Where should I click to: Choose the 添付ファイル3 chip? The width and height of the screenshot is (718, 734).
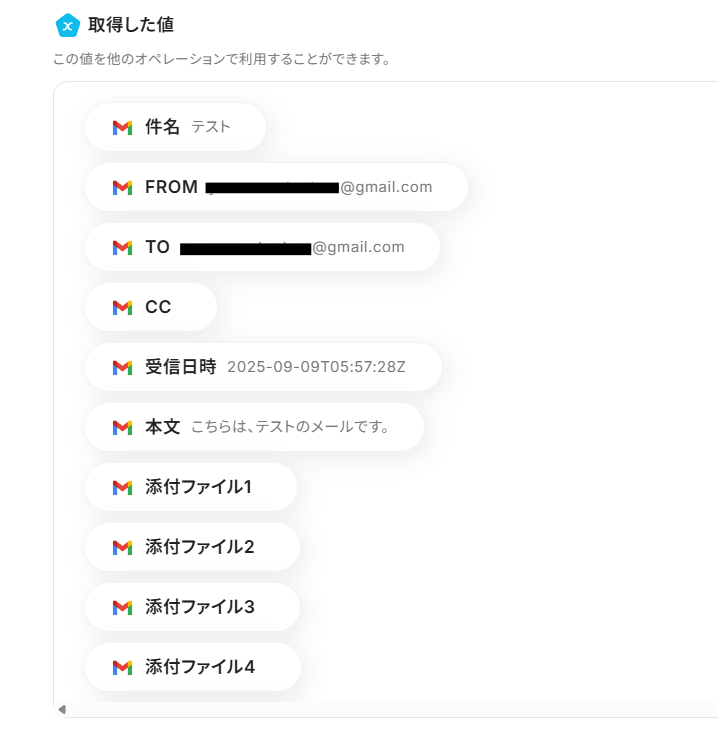click(192, 607)
